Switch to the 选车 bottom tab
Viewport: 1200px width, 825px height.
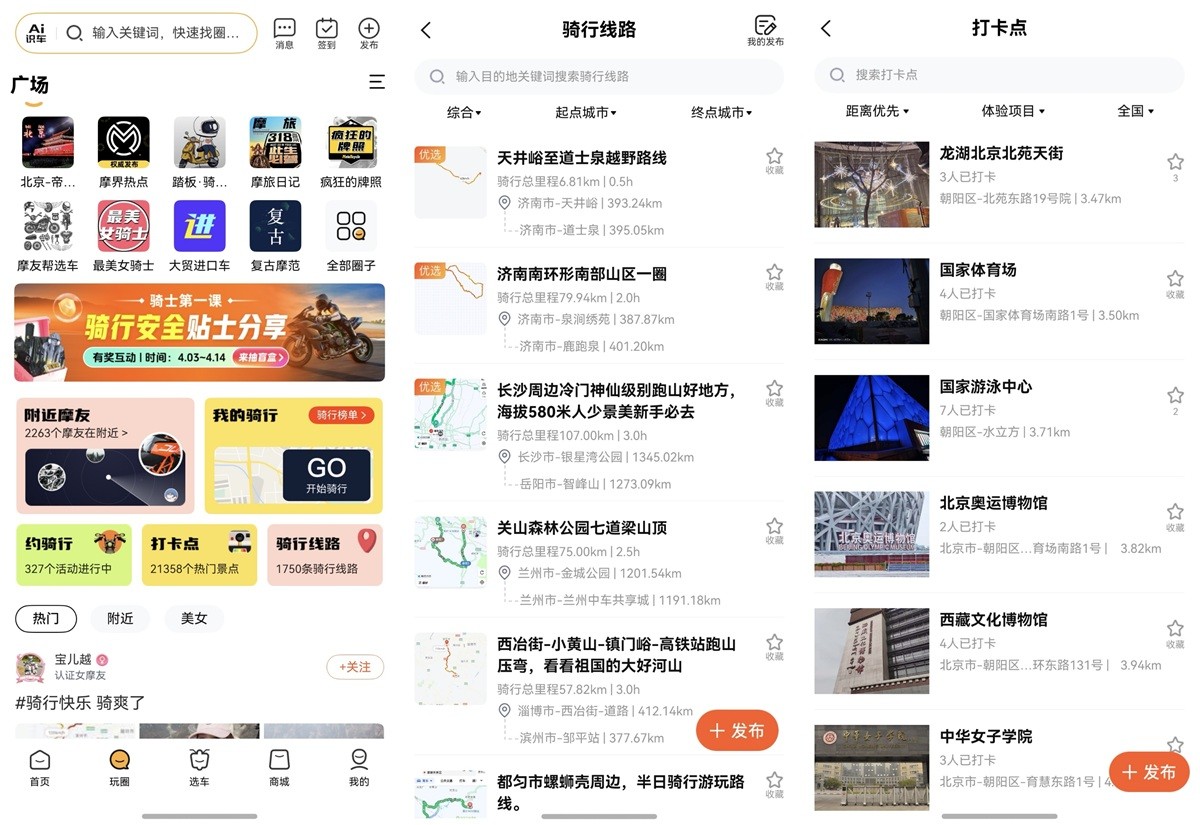pyautogui.click(x=199, y=767)
